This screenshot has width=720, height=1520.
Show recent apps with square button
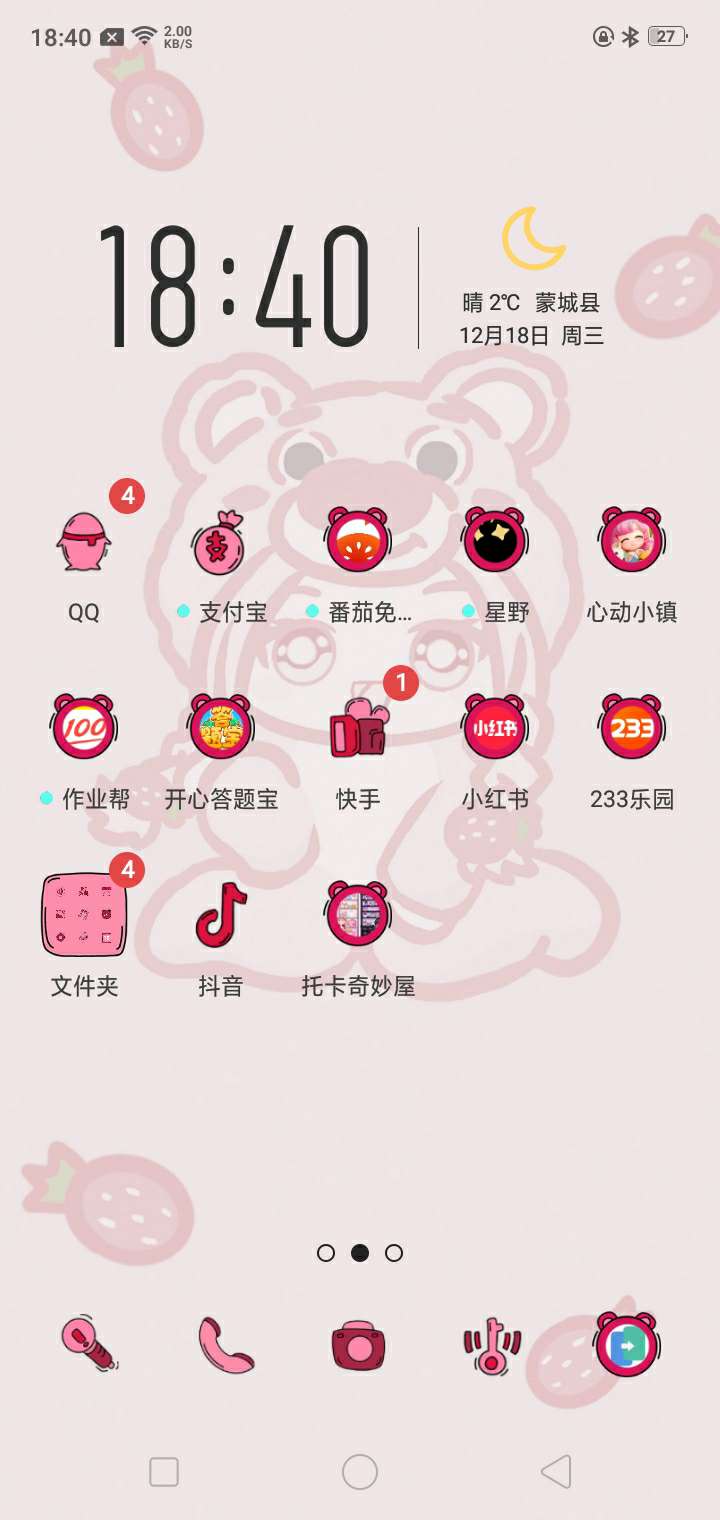(x=164, y=1472)
